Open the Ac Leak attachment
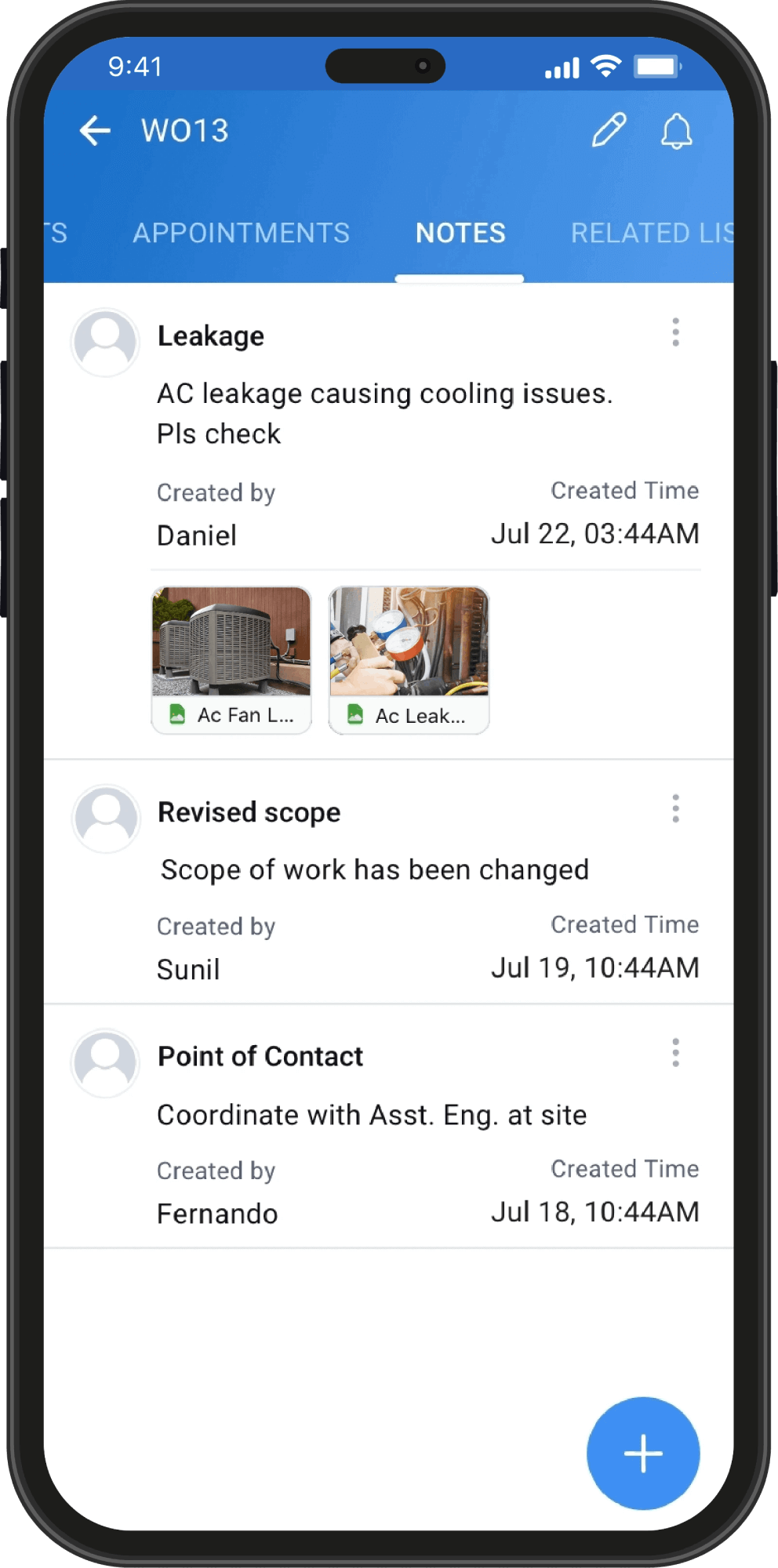This screenshot has height=1568, width=778. (x=408, y=643)
